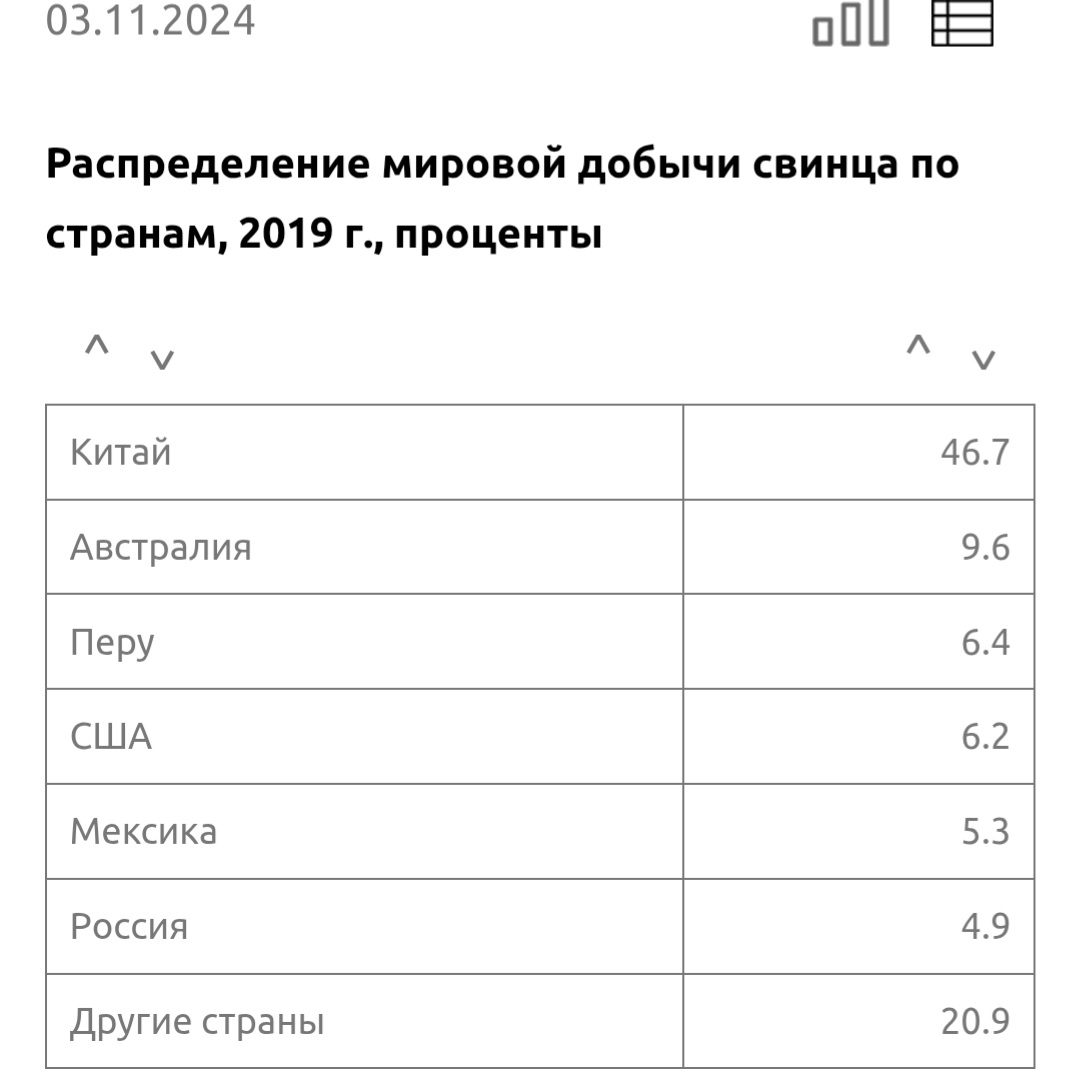Switch to the table view

[x=961, y=24]
